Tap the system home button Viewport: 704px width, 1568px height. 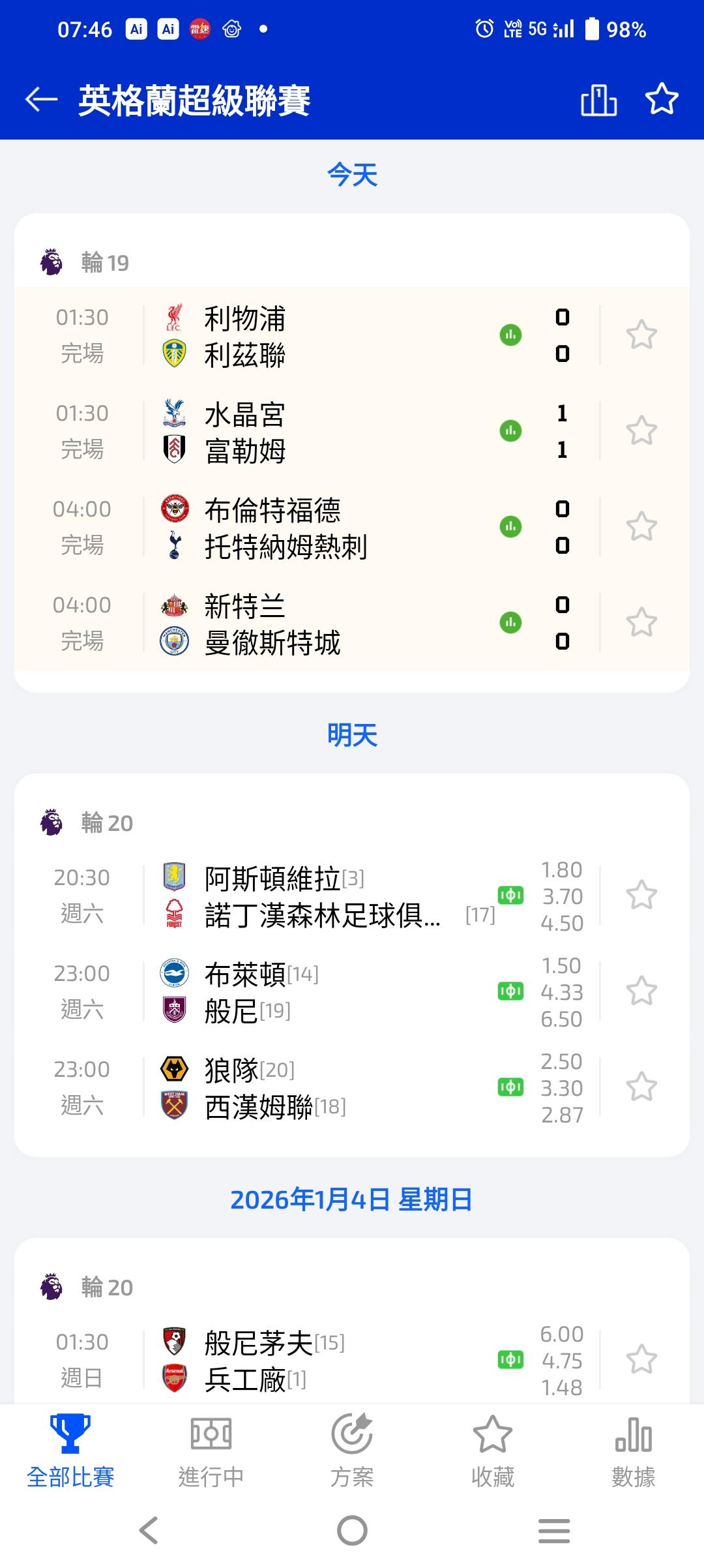[352, 1530]
